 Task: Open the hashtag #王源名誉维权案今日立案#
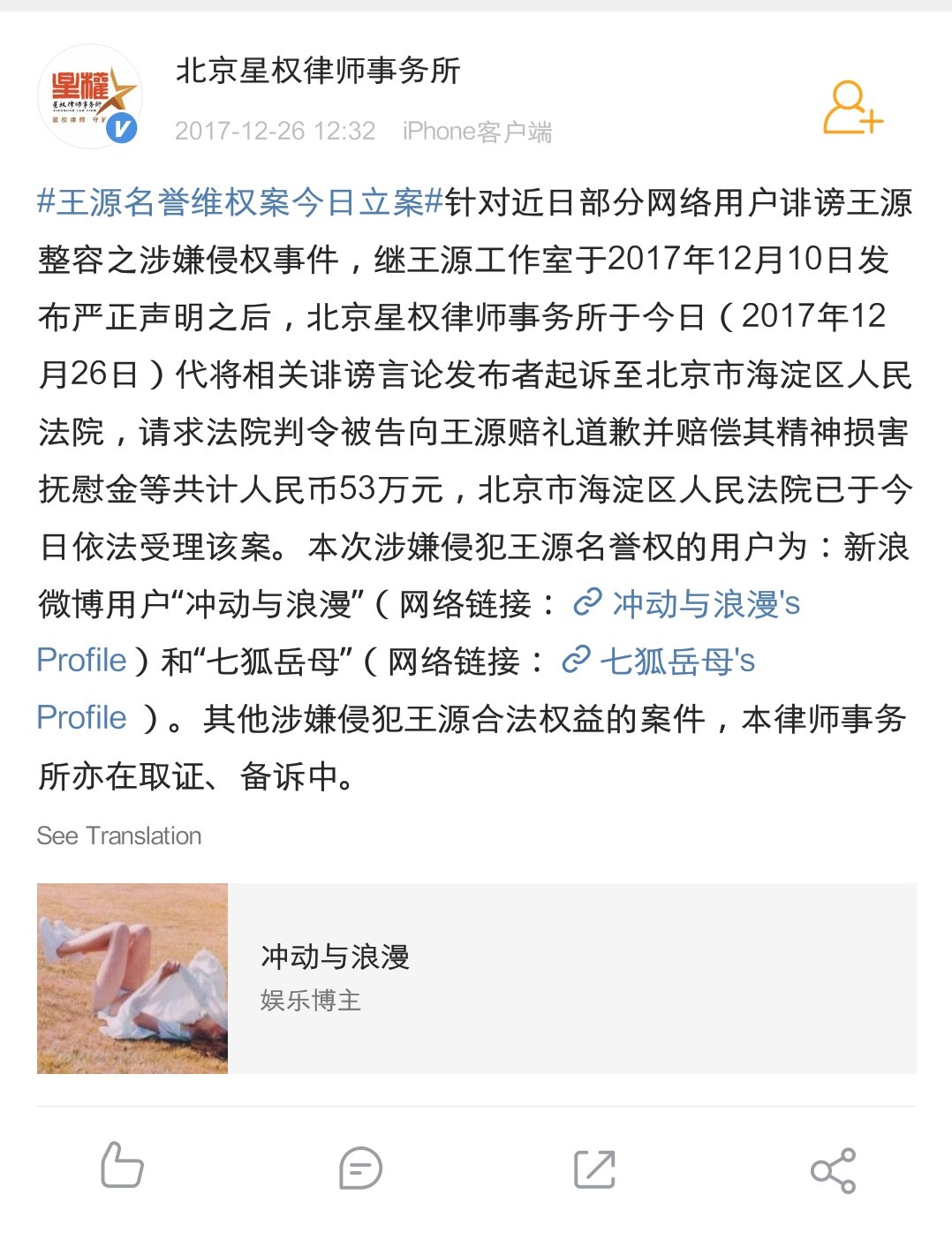point(239,203)
